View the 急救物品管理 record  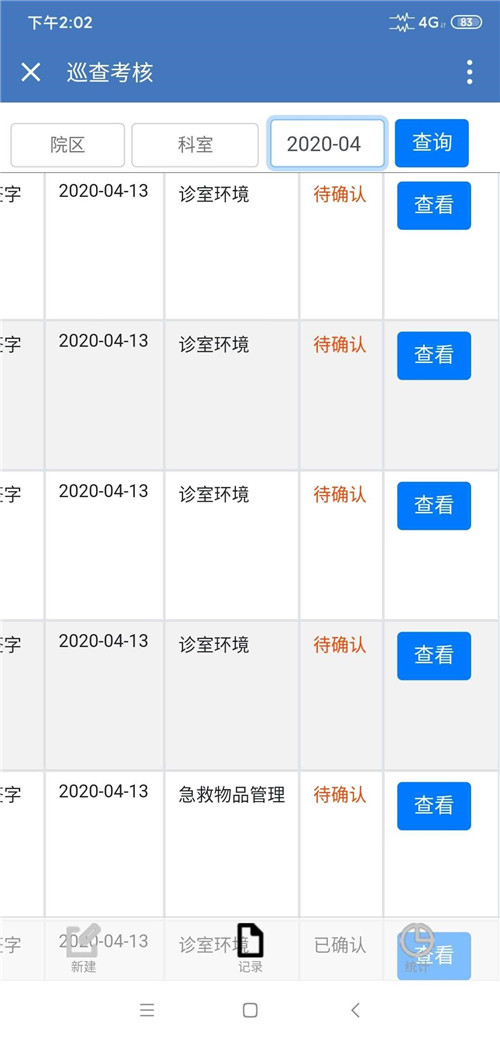tap(434, 806)
